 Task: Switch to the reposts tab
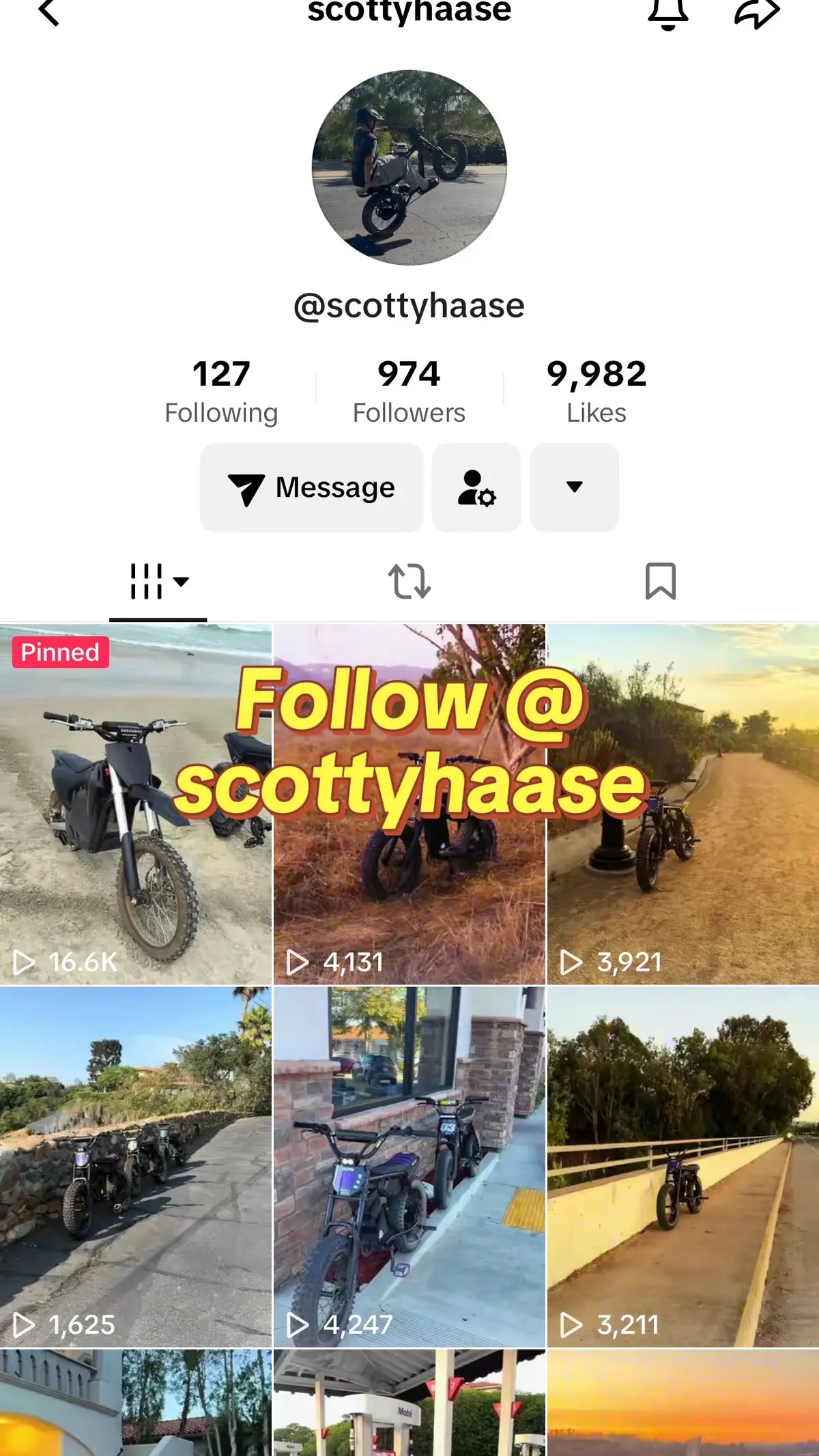coord(409,582)
